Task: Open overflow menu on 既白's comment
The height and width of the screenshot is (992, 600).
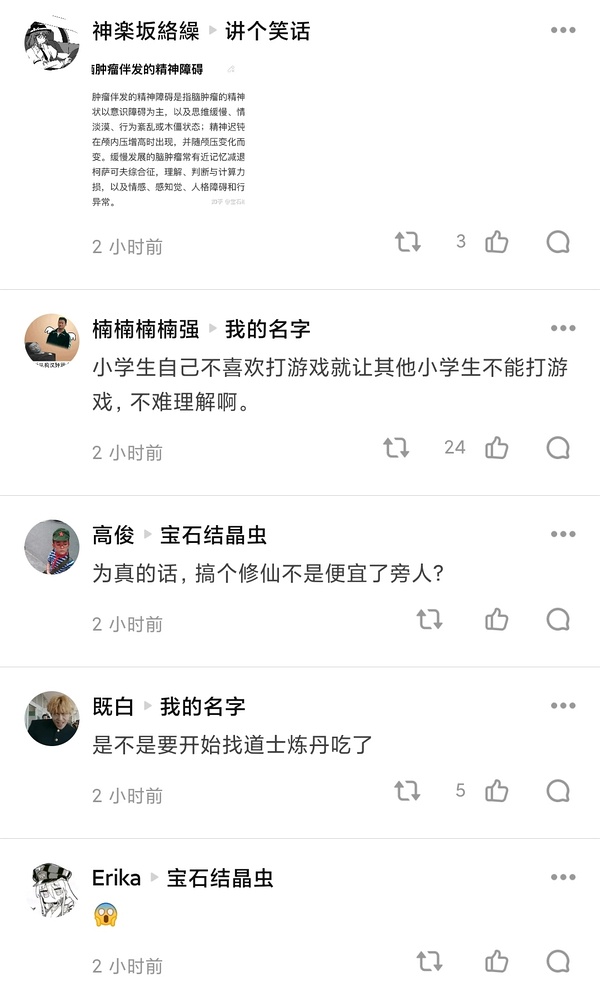Action: pyautogui.click(x=563, y=707)
